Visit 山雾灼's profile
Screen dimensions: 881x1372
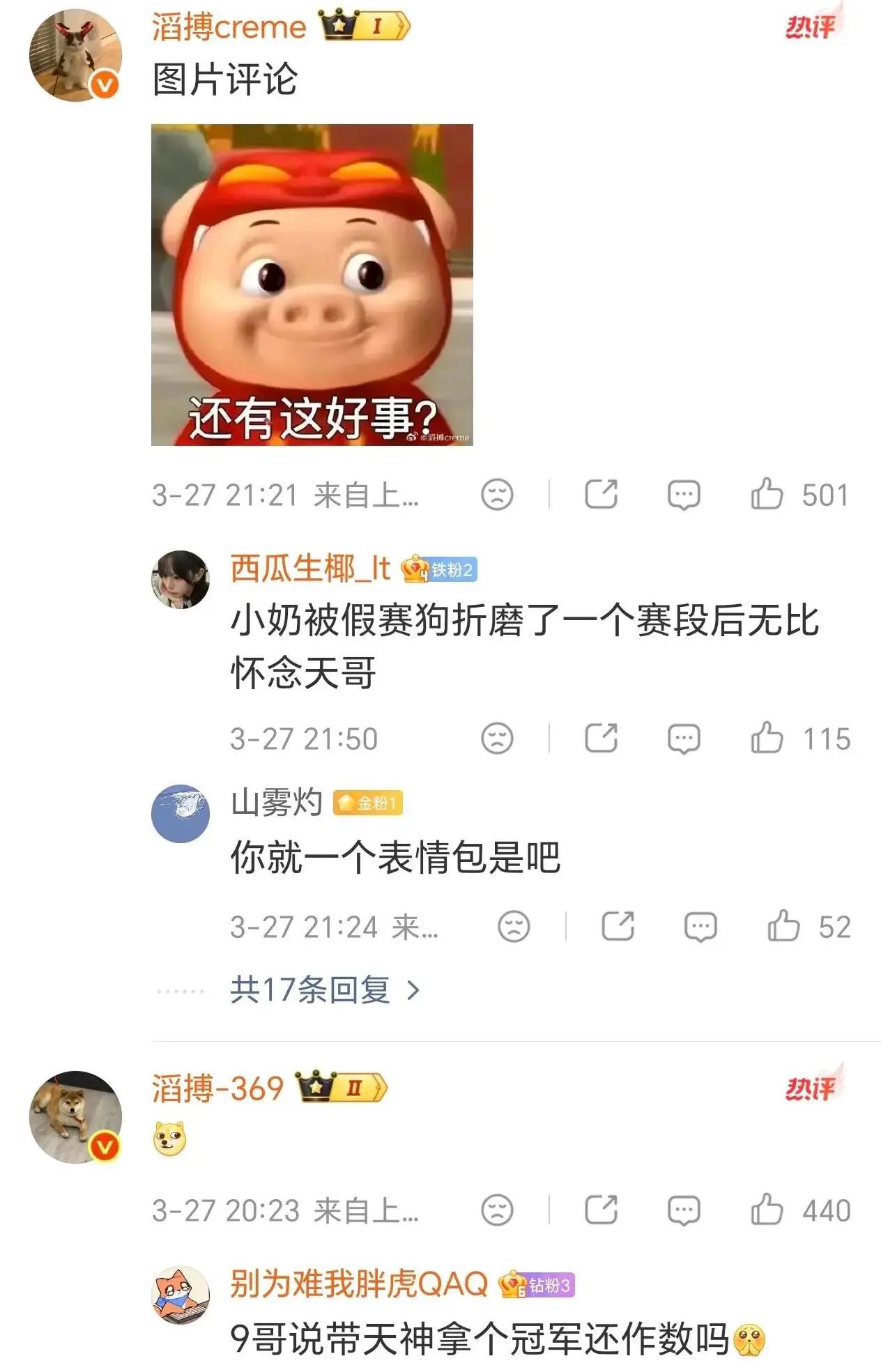tap(180, 813)
